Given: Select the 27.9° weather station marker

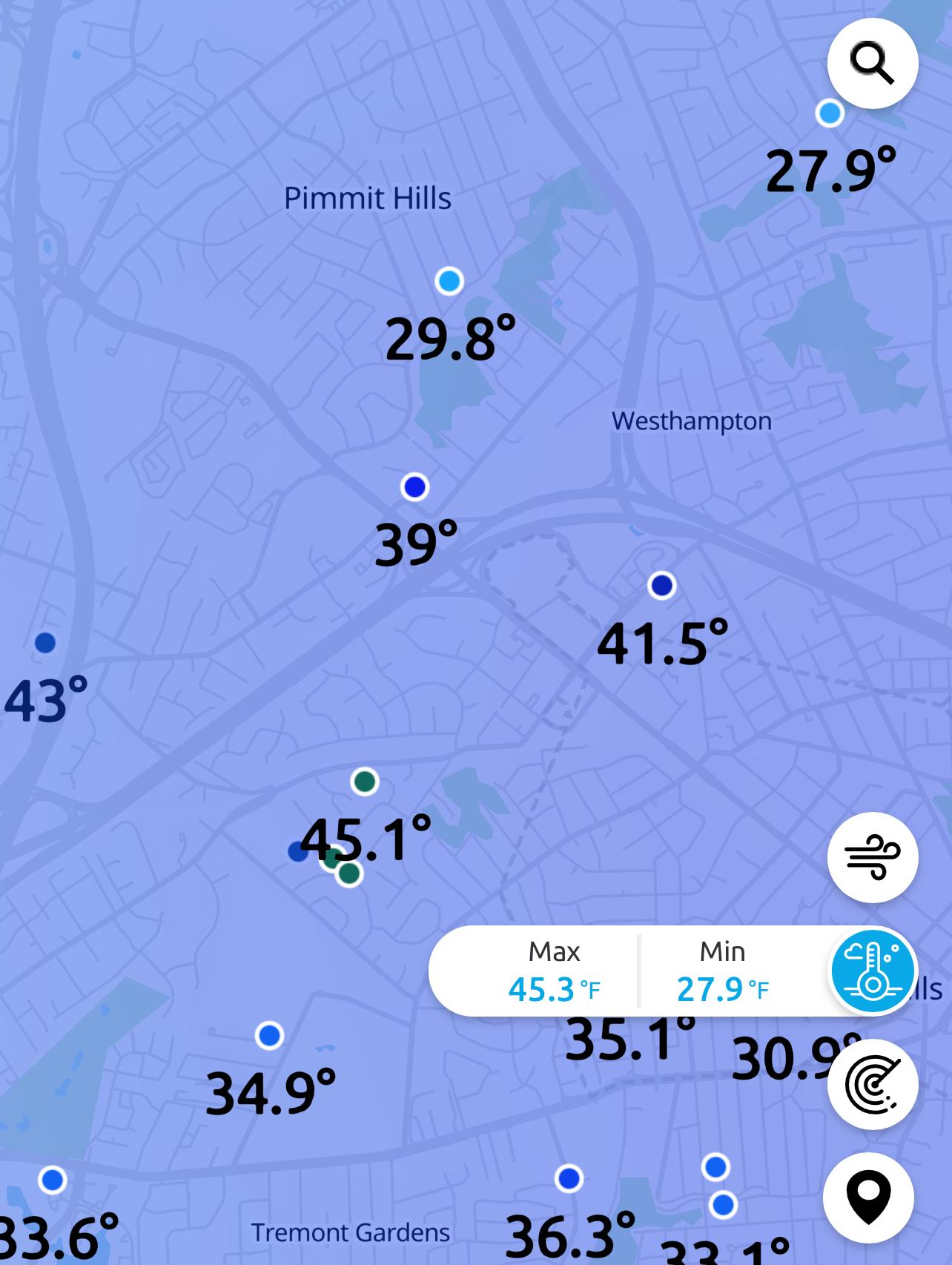Looking at the screenshot, I should pos(830,113).
